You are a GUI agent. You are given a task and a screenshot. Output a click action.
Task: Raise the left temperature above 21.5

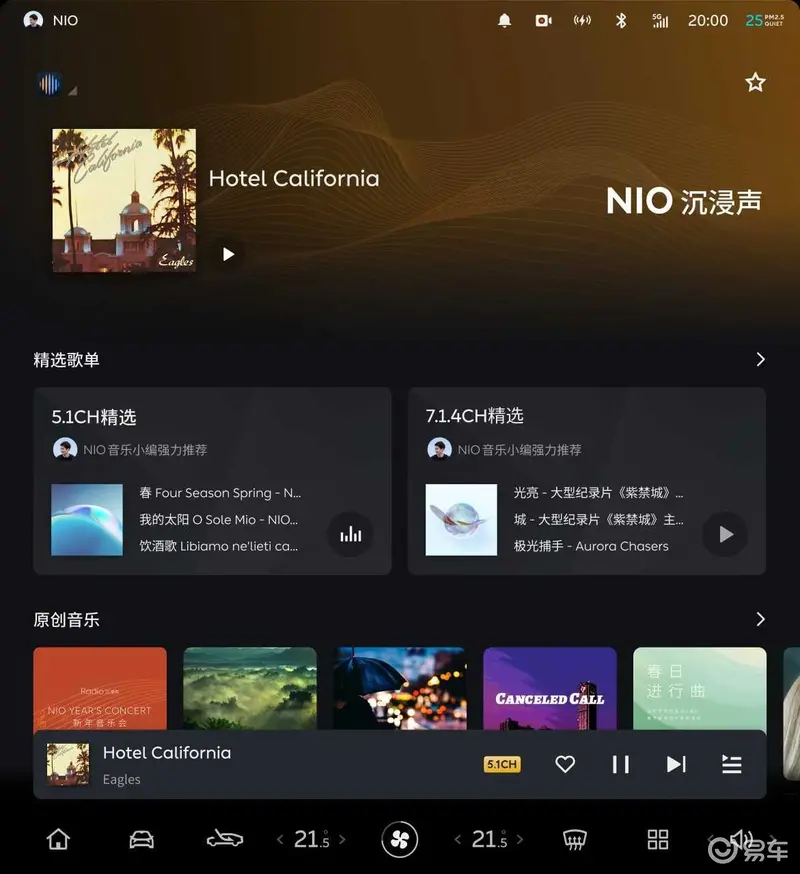pyautogui.click(x=343, y=839)
